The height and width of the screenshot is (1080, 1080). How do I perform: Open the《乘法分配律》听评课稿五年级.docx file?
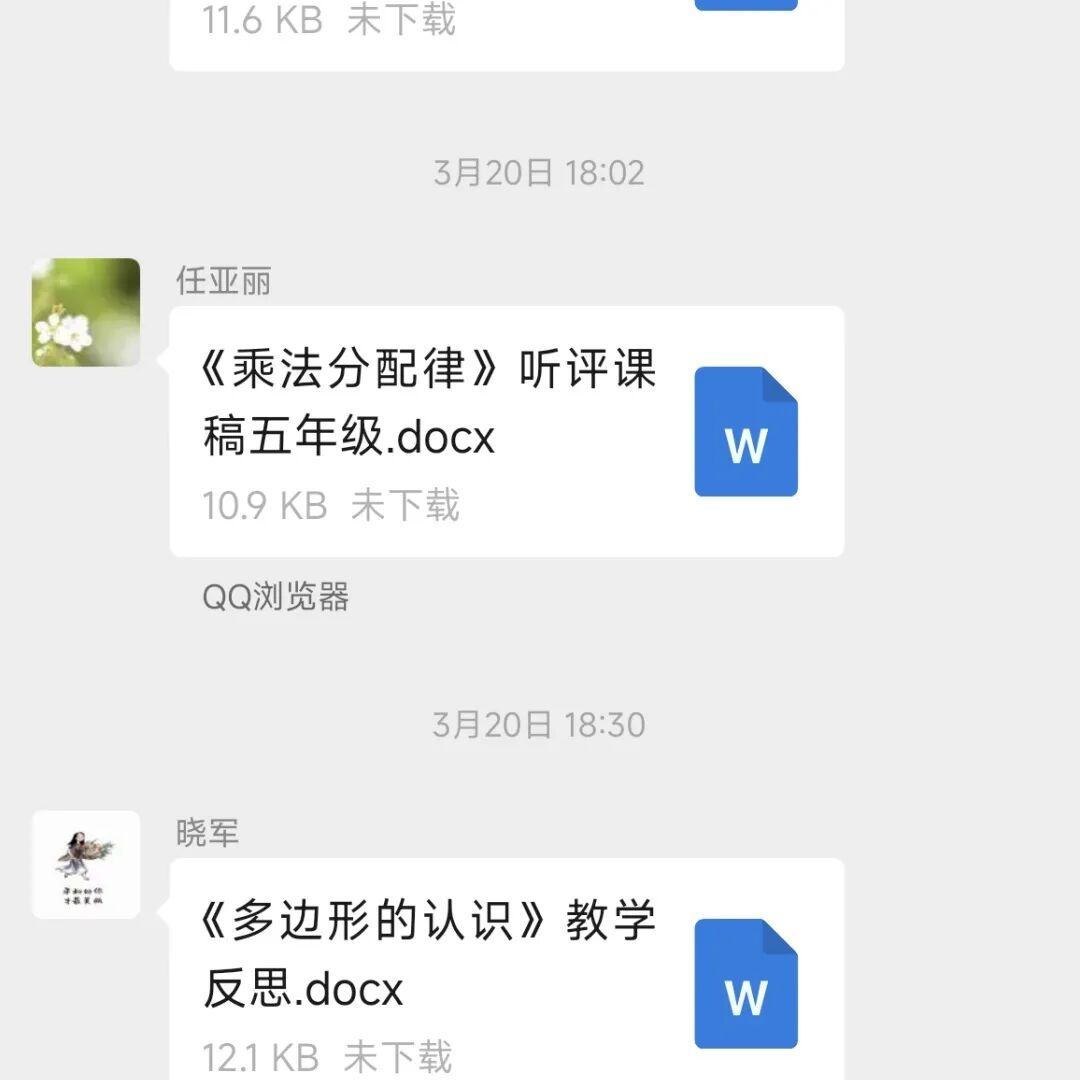click(x=506, y=431)
